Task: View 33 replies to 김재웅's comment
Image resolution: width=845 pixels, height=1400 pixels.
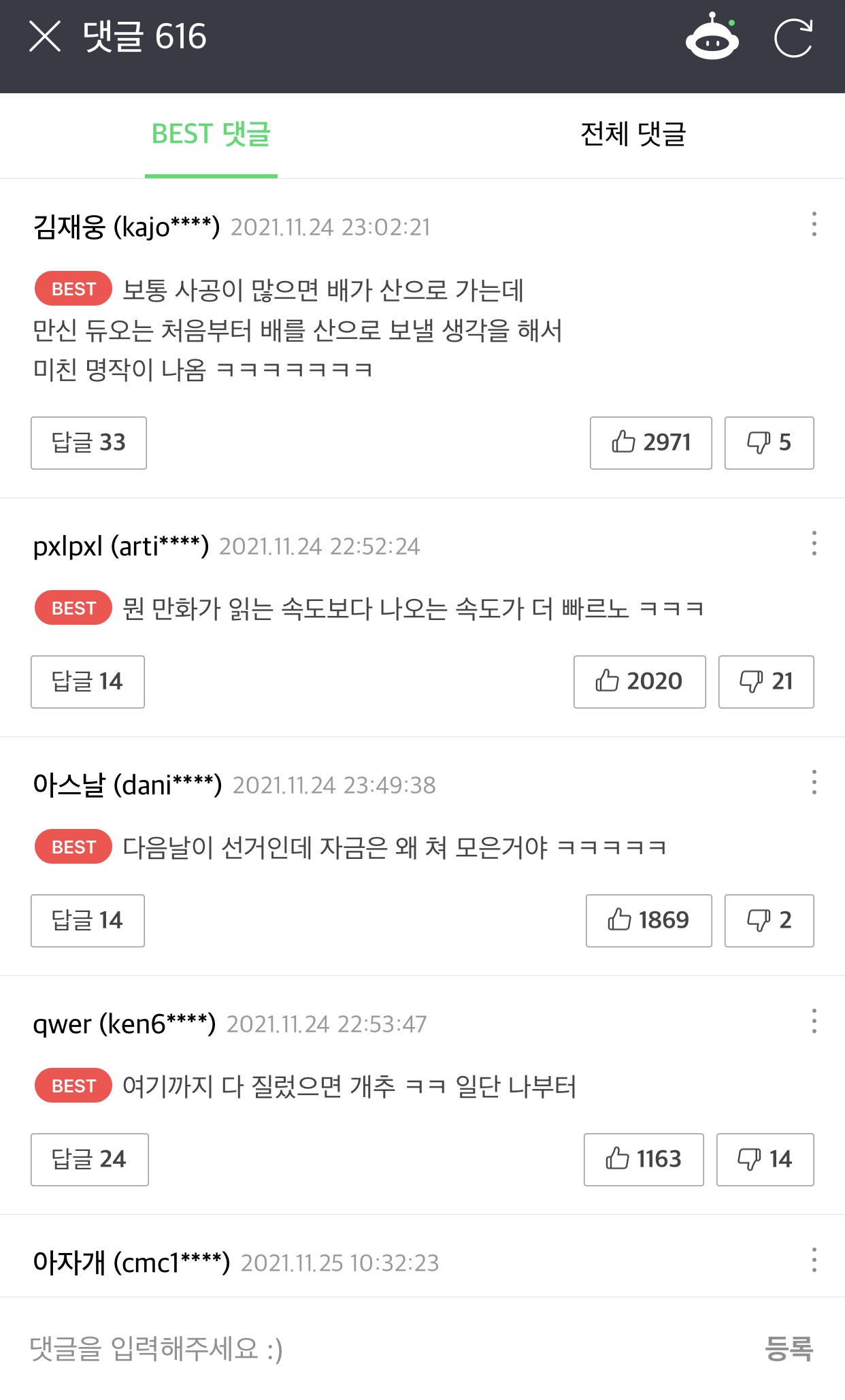Action: pyautogui.click(x=88, y=443)
